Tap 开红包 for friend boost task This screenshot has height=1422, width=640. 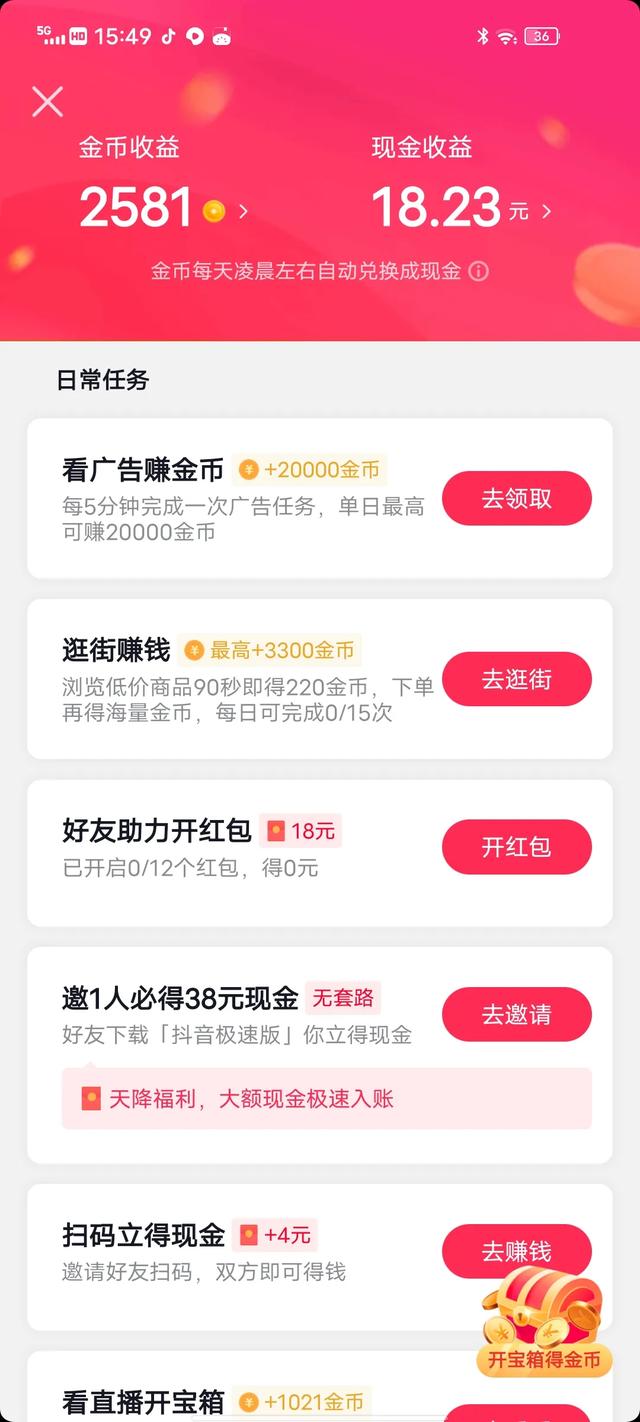point(516,847)
